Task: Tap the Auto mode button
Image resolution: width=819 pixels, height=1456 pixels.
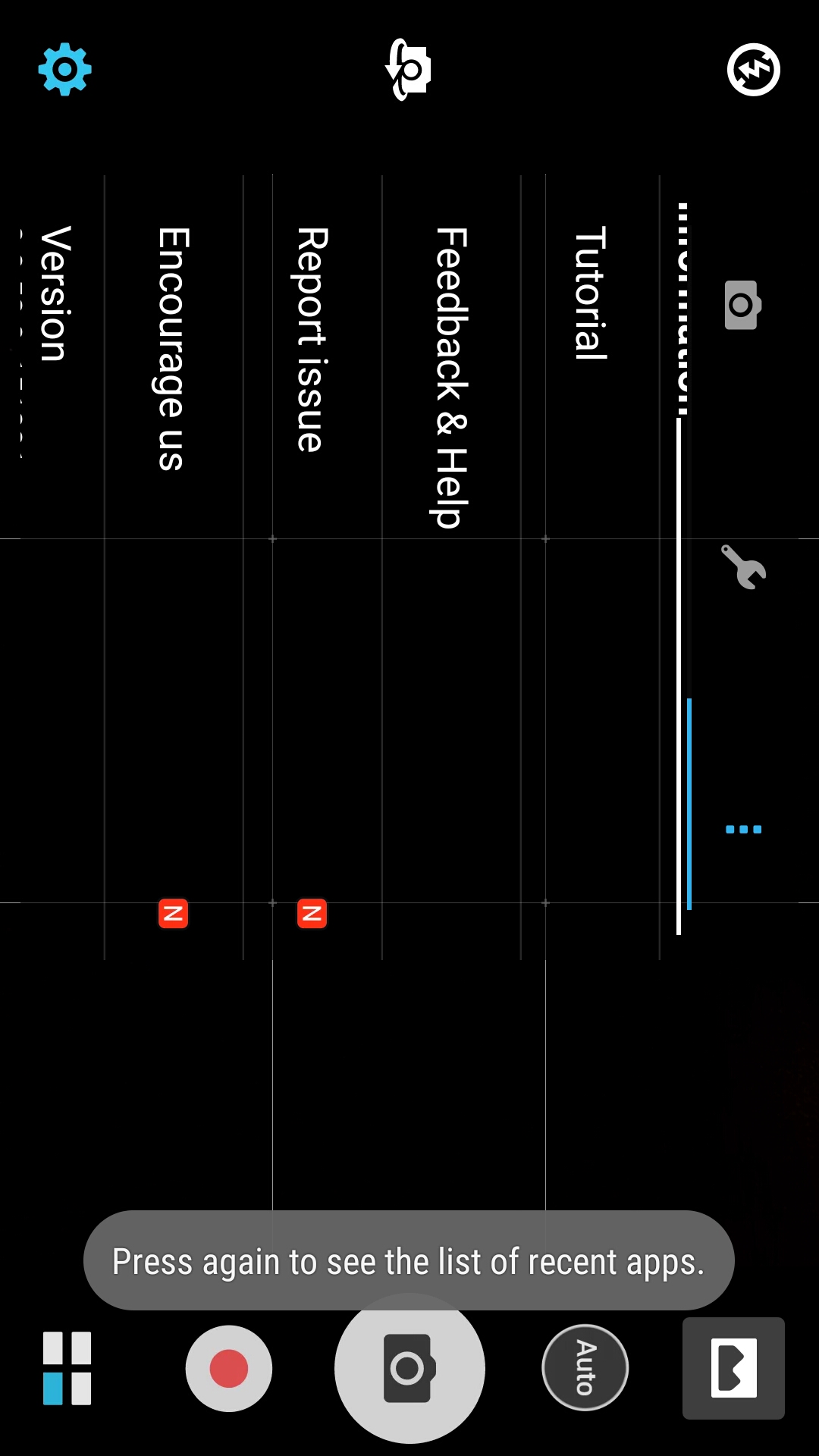Action: 585,1367
